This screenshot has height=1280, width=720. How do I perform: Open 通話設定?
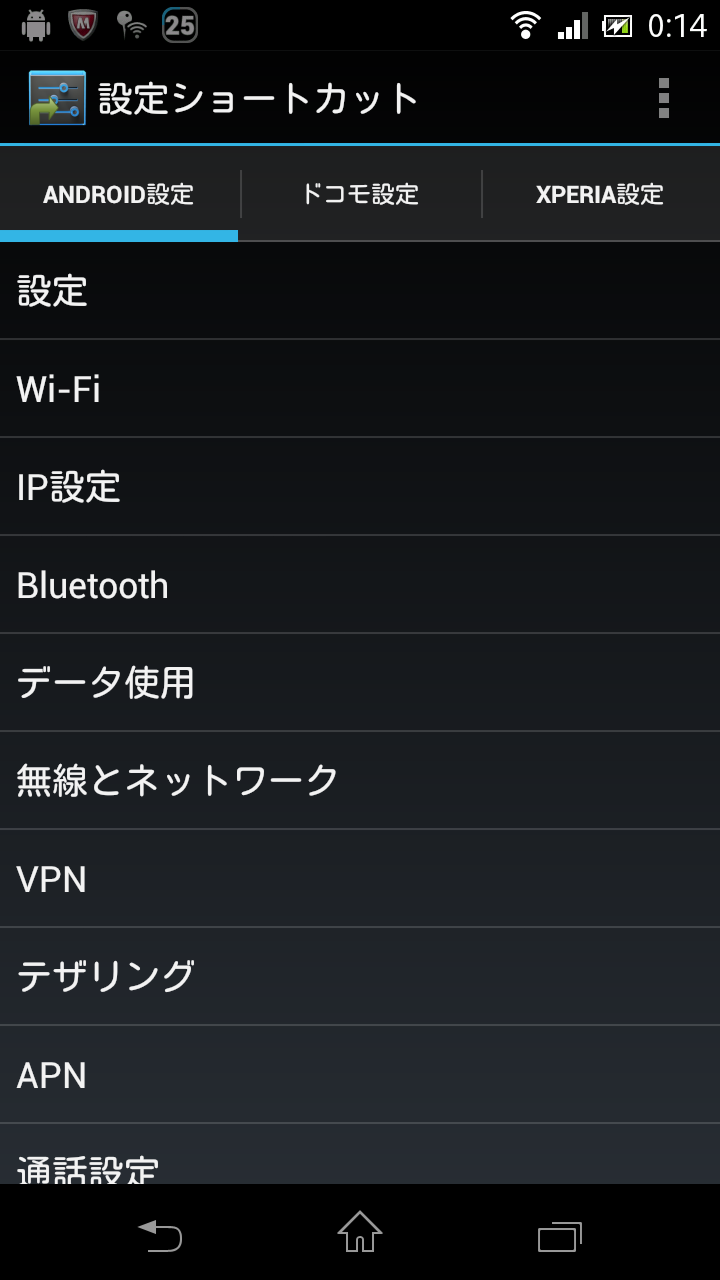pos(360,1155)
